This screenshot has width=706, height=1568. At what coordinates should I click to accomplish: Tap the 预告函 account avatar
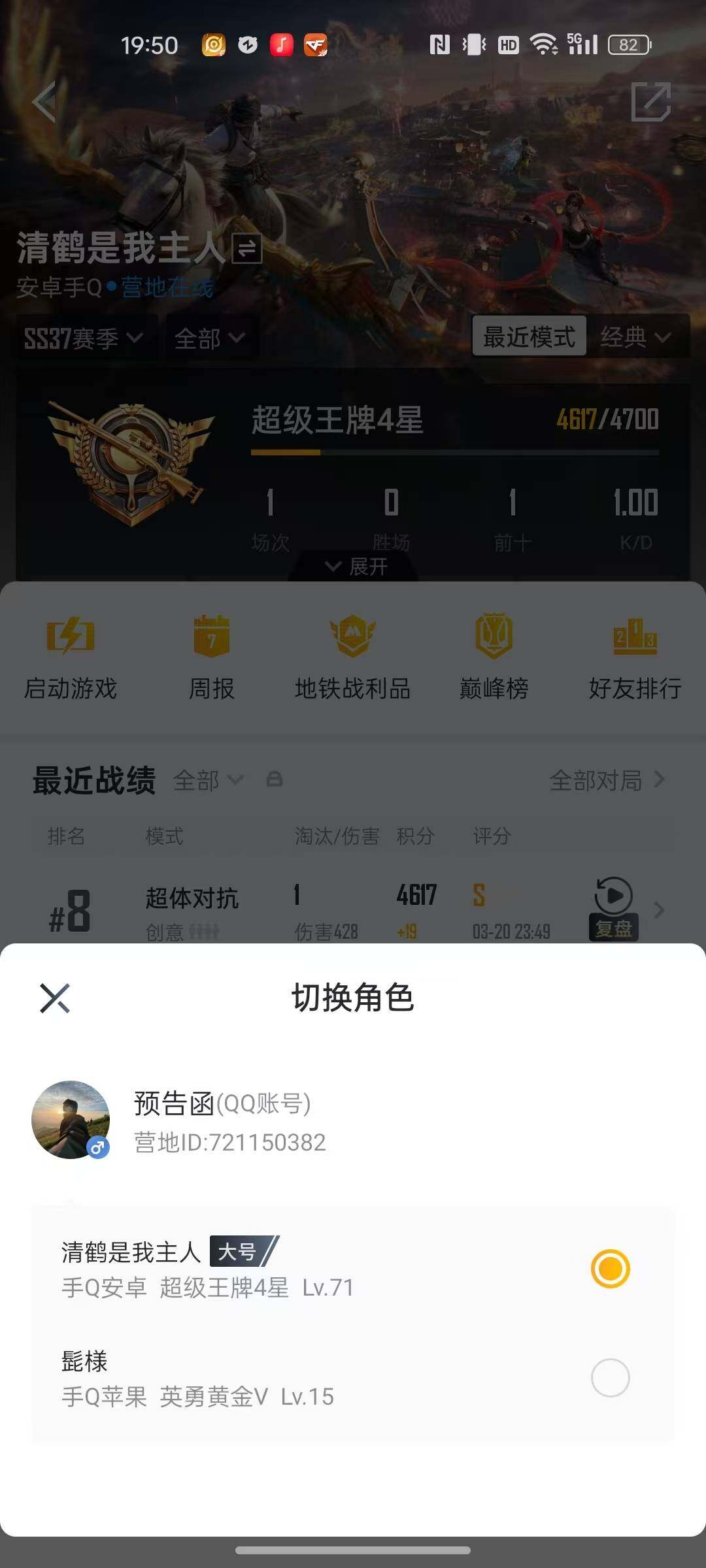pos(71,1120)
